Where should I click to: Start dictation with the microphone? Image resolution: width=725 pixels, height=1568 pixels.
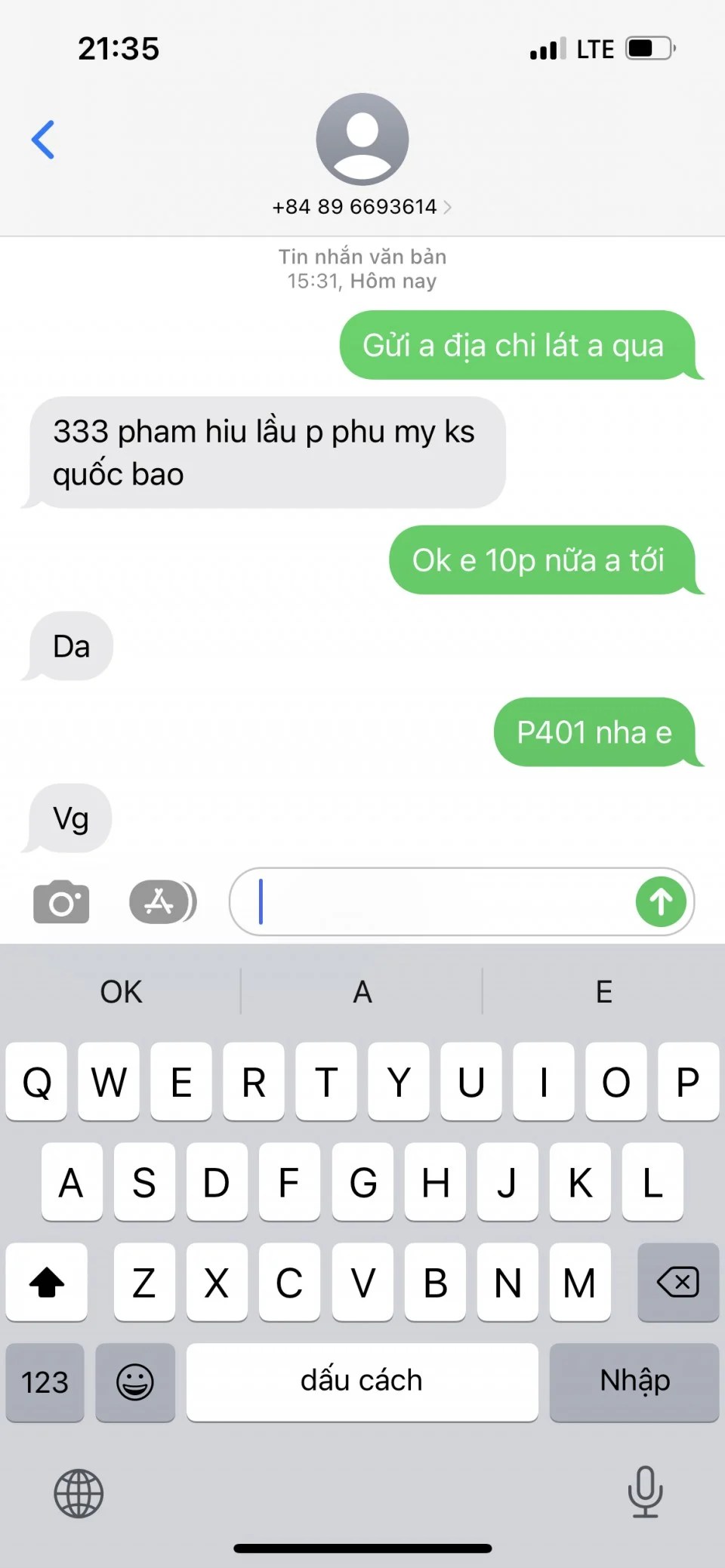pyautogui.click(x=645, y=1491)
